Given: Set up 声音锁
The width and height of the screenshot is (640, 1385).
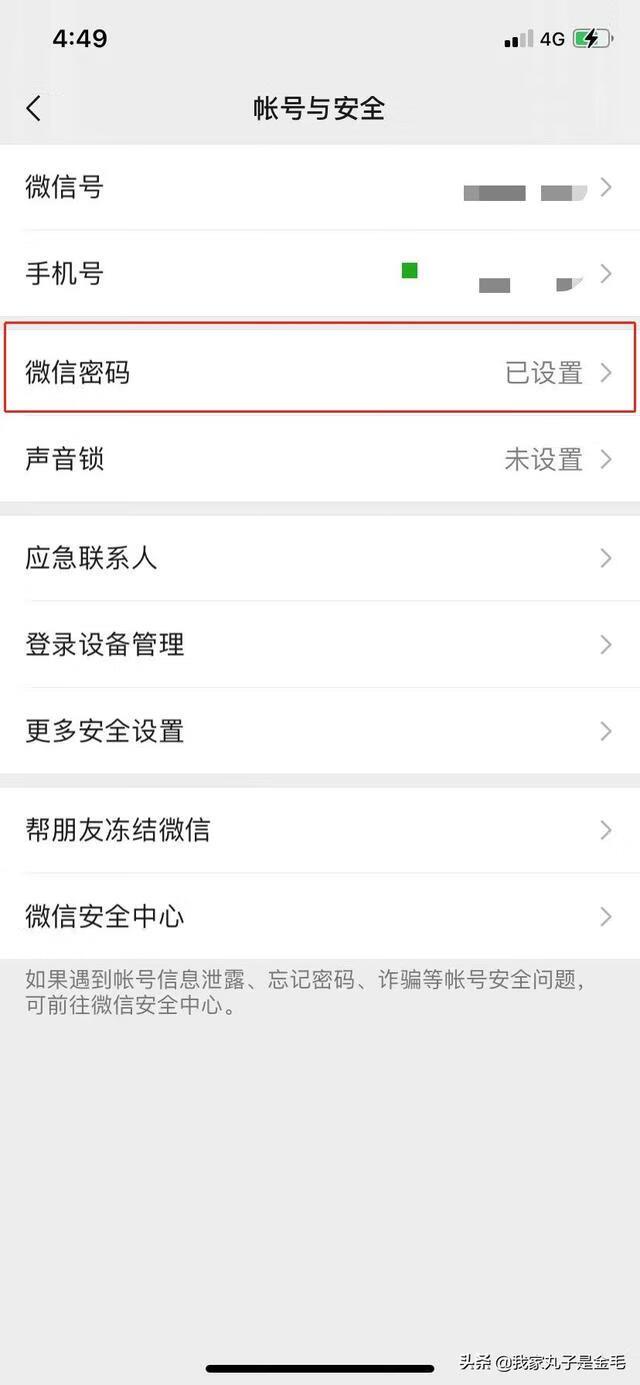Looking at the screenshot, I should 320,459.
